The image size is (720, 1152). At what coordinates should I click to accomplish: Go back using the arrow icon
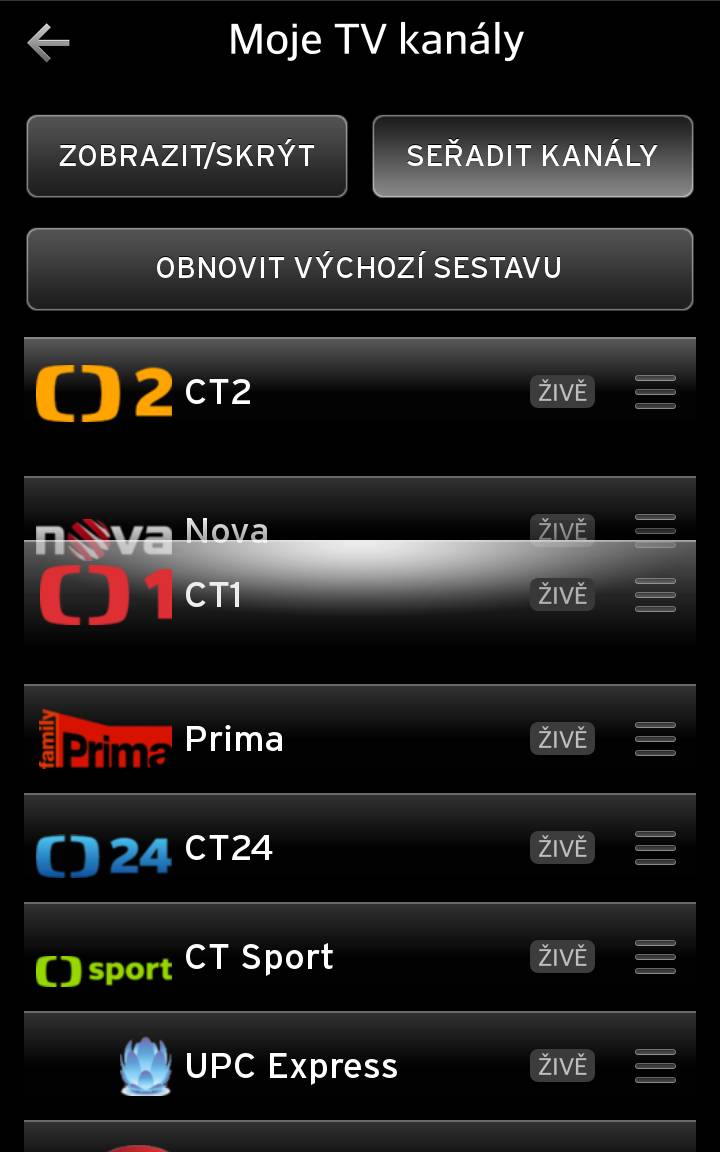pyautogui.click(x=46, y=41)
